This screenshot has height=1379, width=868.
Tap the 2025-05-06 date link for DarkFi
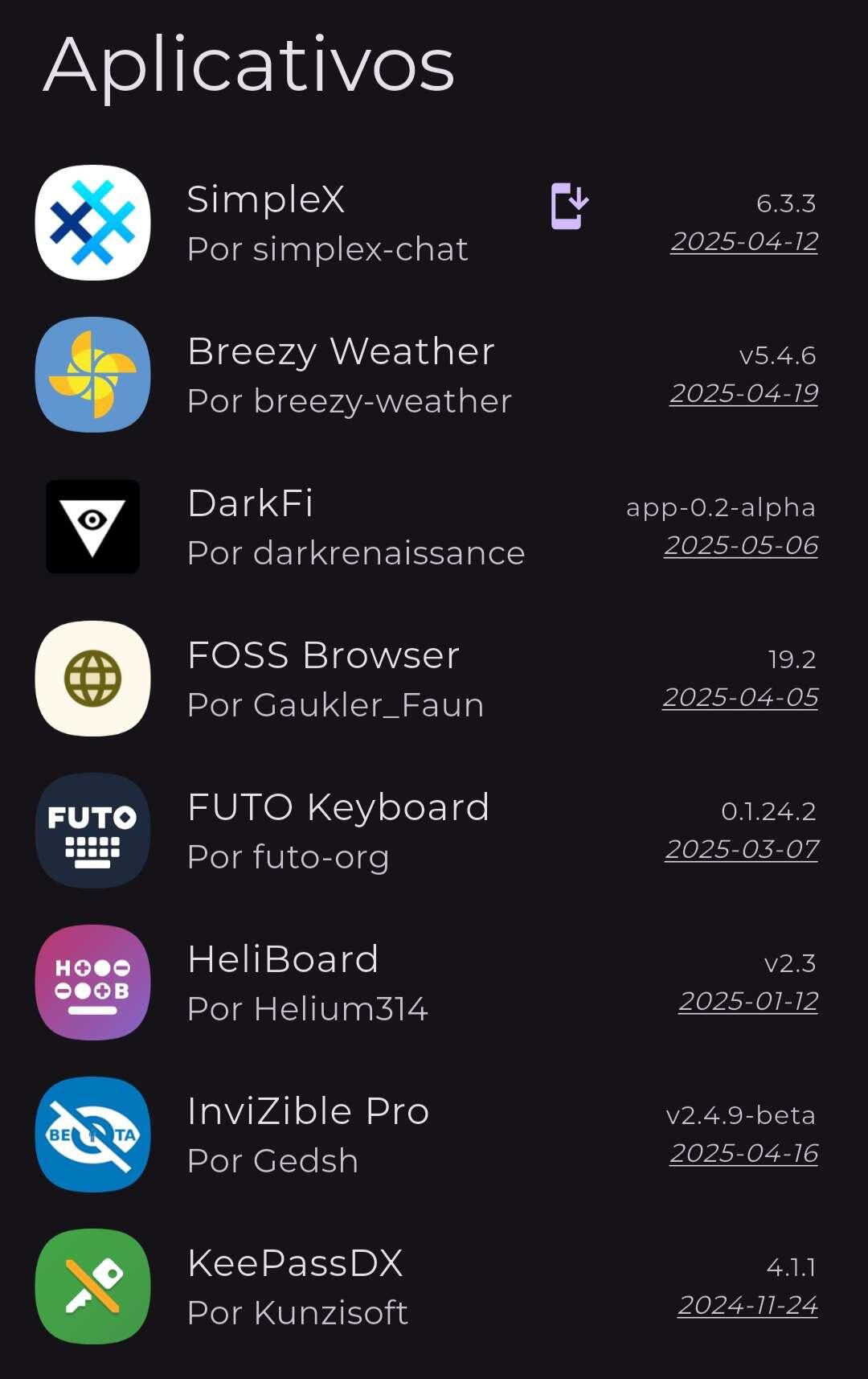741,545
